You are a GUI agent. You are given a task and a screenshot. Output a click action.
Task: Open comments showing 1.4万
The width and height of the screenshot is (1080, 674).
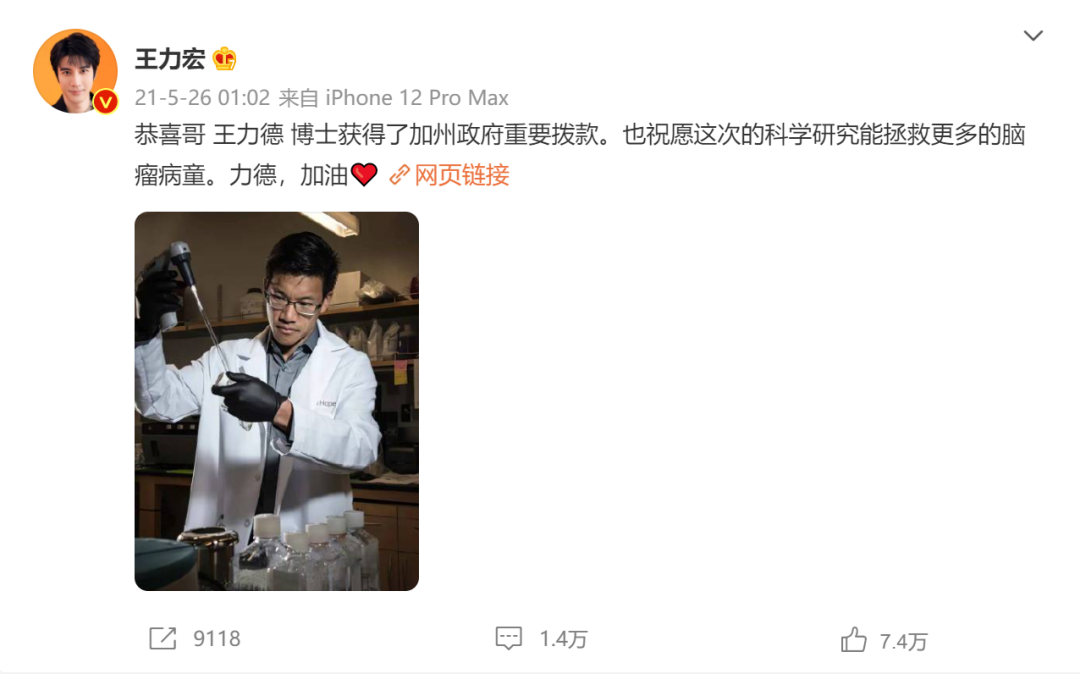tap(541, 638)
